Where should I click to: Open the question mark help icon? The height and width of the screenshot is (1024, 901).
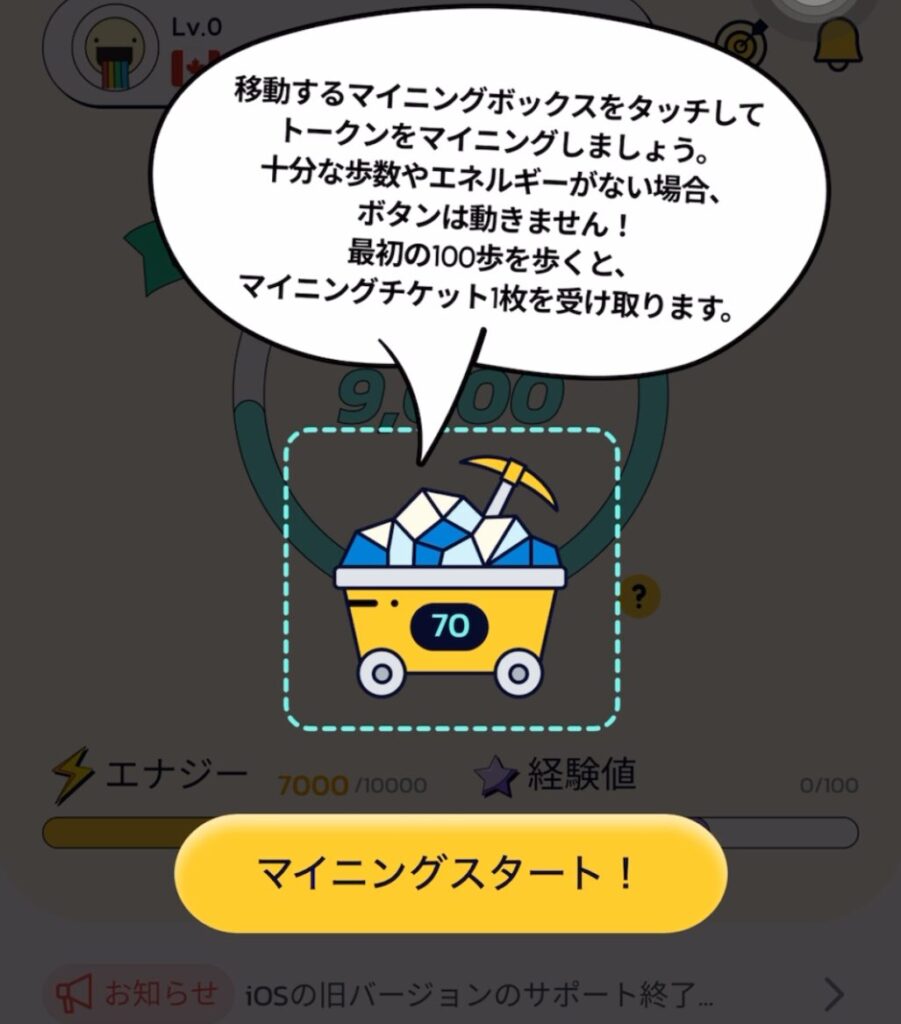[639, 598]
